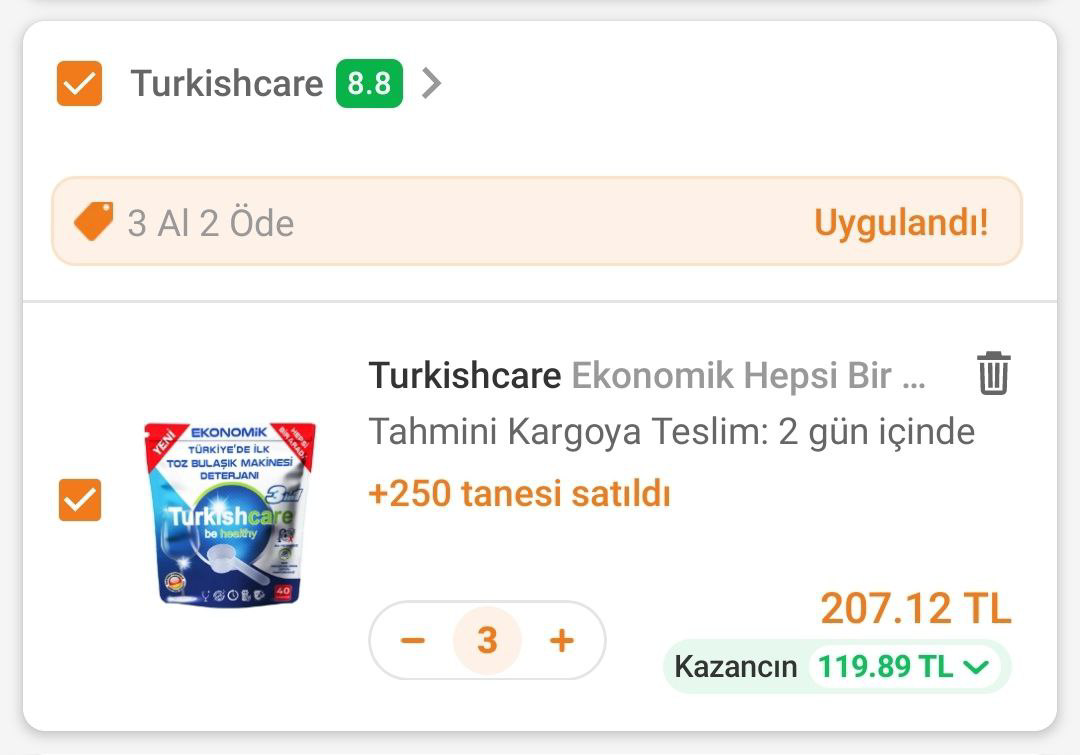1080x755 pixels.
Task: Deselect the Turkishcare detergent item checkbox
Action: click(x=80, y=500)
